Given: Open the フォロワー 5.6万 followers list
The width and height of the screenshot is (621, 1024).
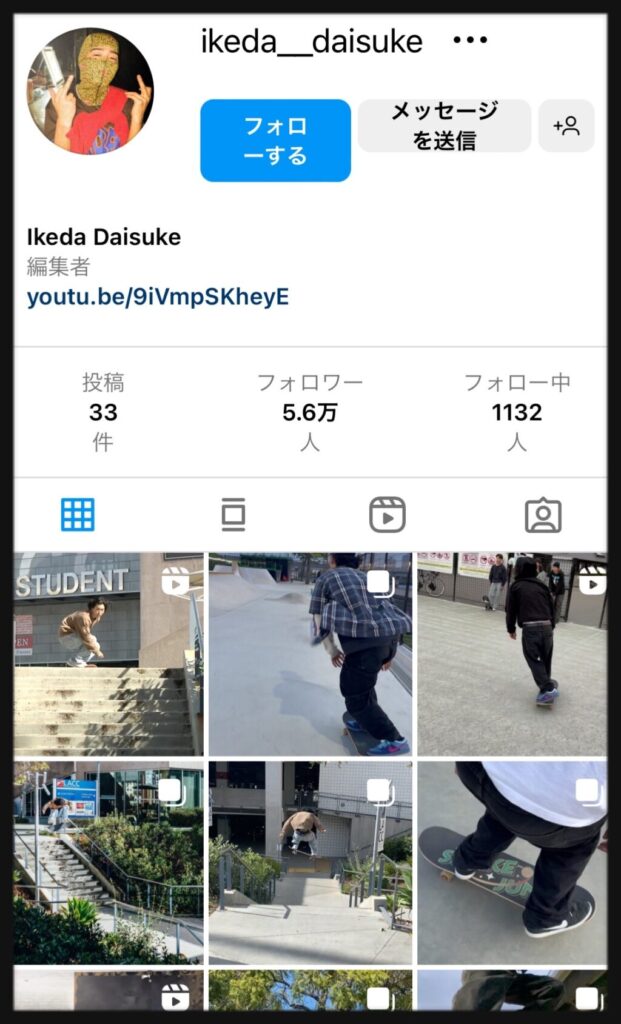Looking at the screenshot, I should click(310, 412).
